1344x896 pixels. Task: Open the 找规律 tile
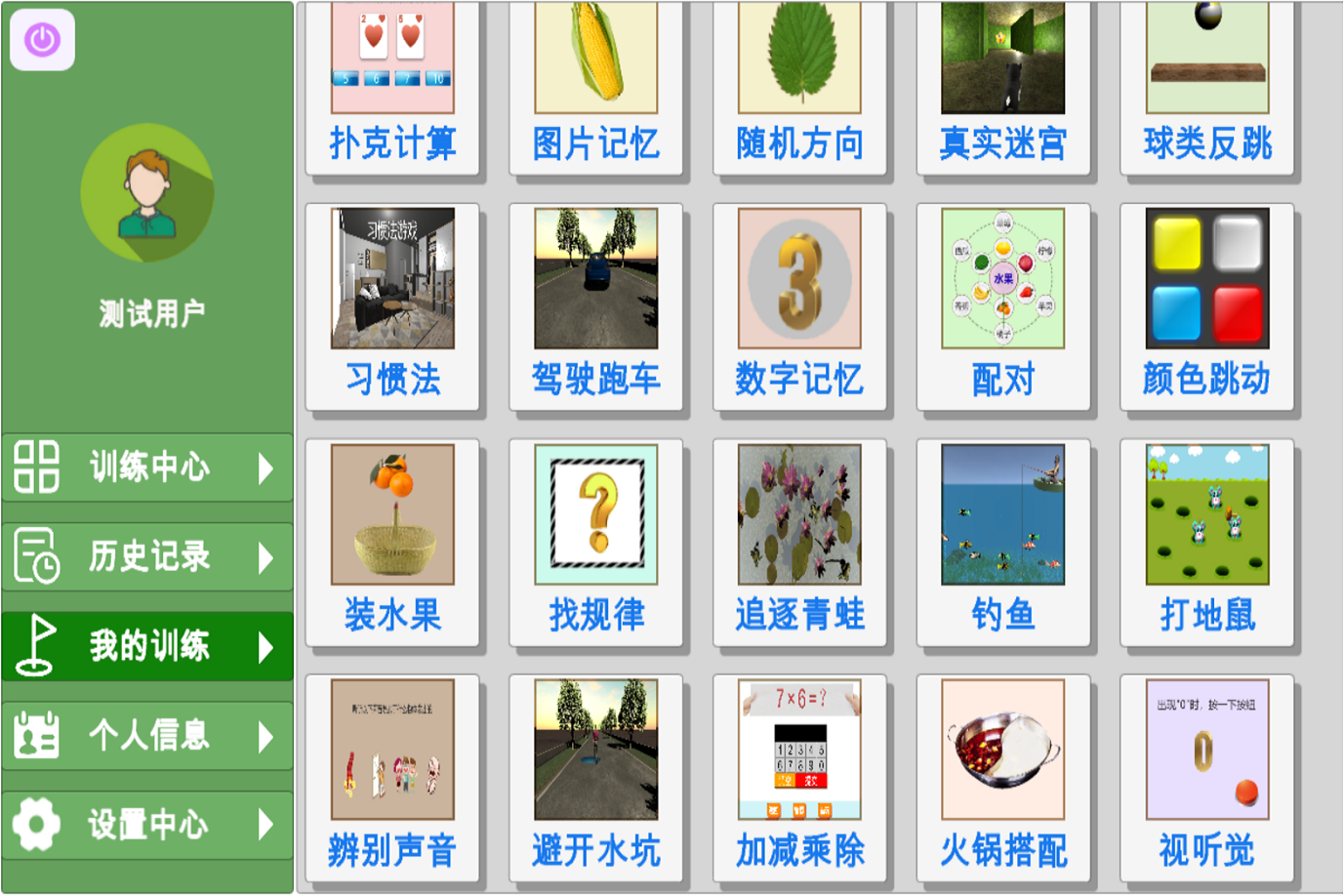click(596, 542)
